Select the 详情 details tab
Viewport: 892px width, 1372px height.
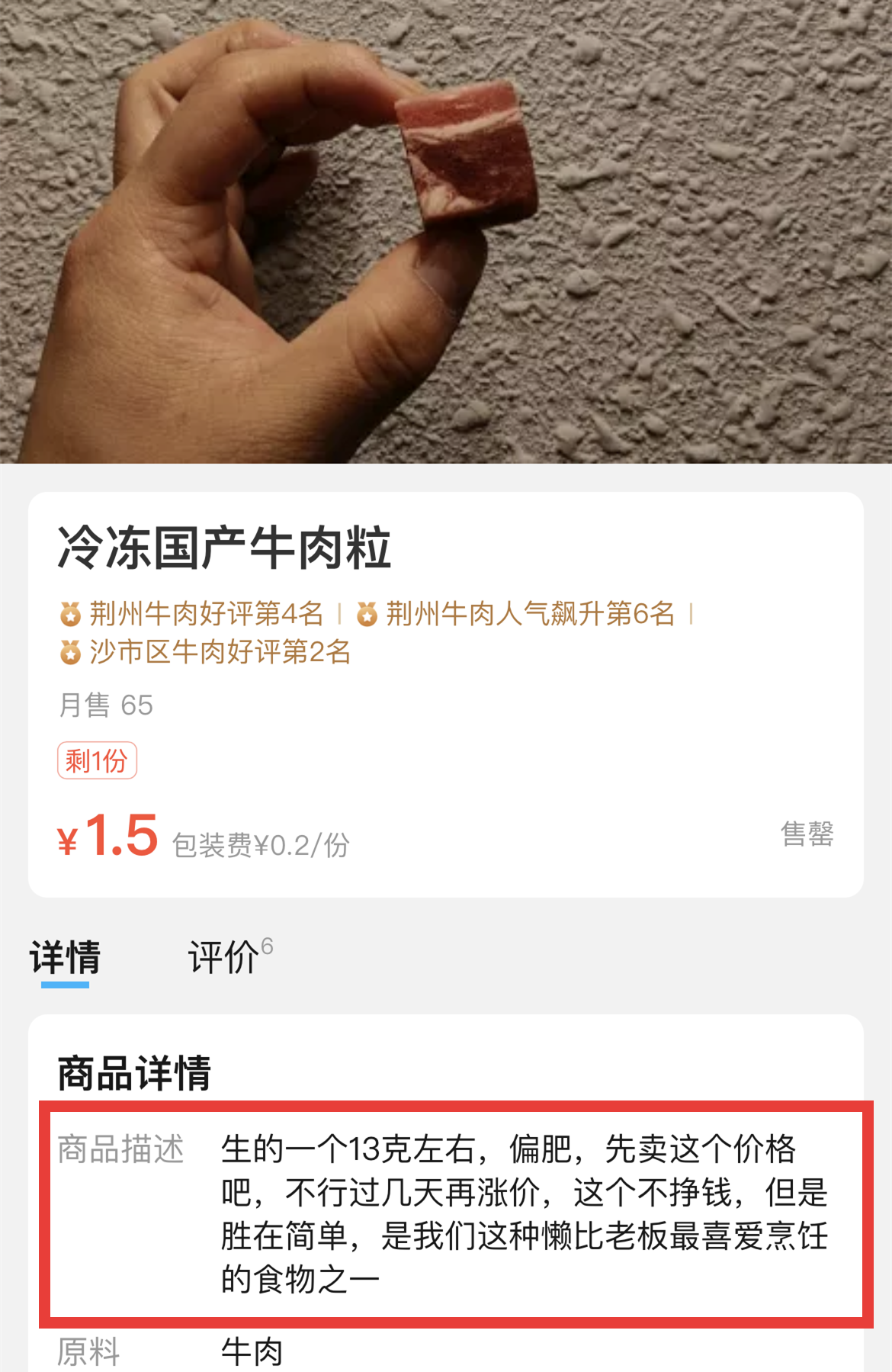click(66, 957)
